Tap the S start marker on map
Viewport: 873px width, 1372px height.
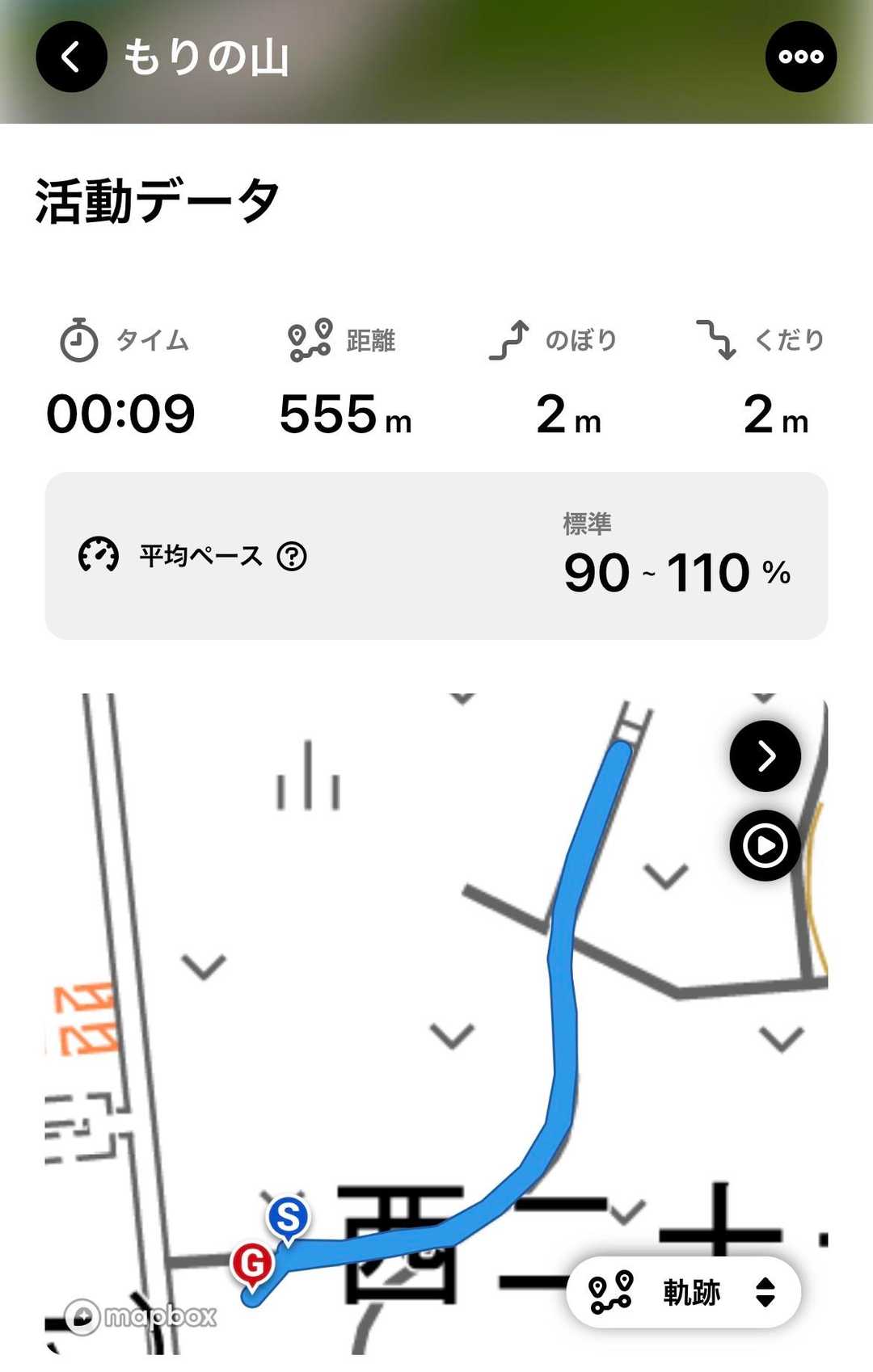pyautogui.click(x=289, y=1218)
